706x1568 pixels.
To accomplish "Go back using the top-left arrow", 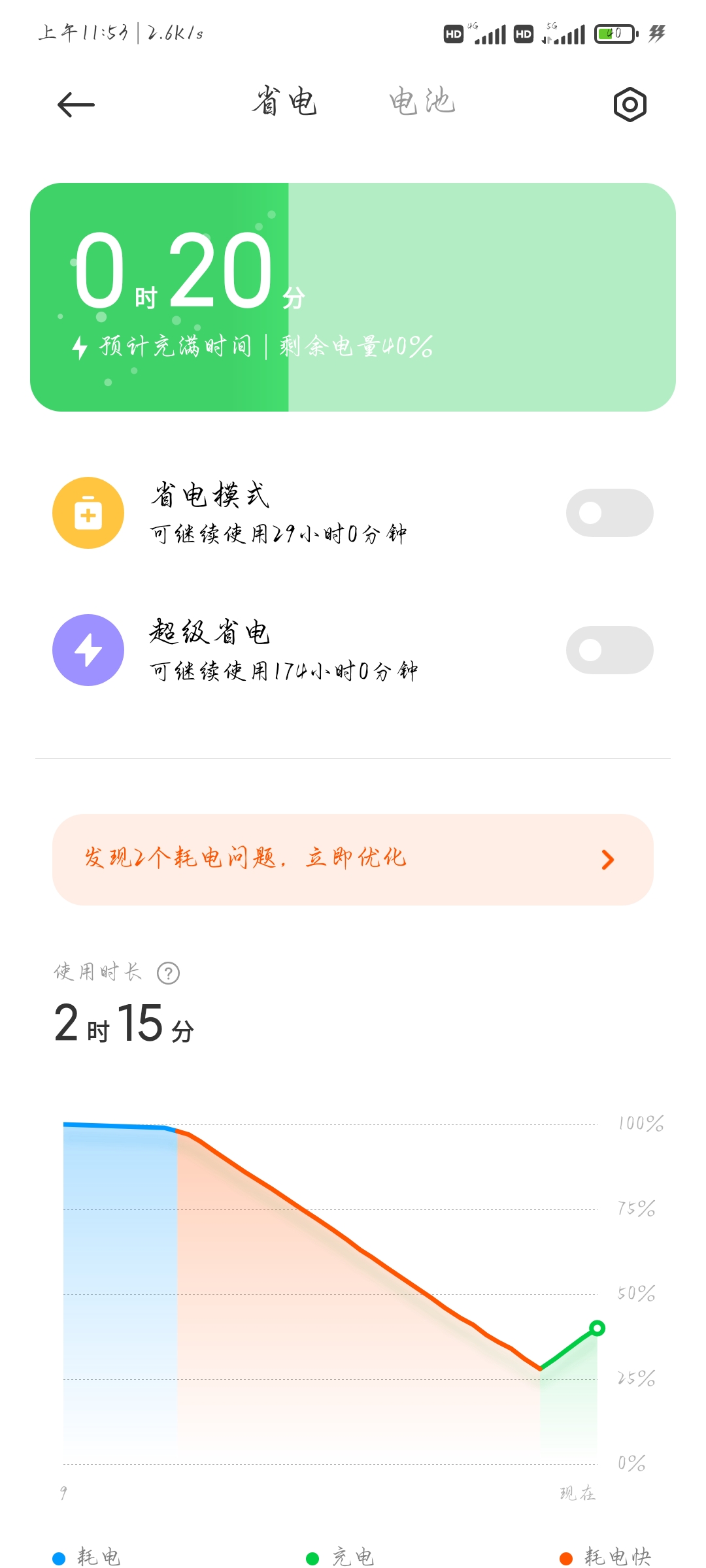I will tap(76, 105).
